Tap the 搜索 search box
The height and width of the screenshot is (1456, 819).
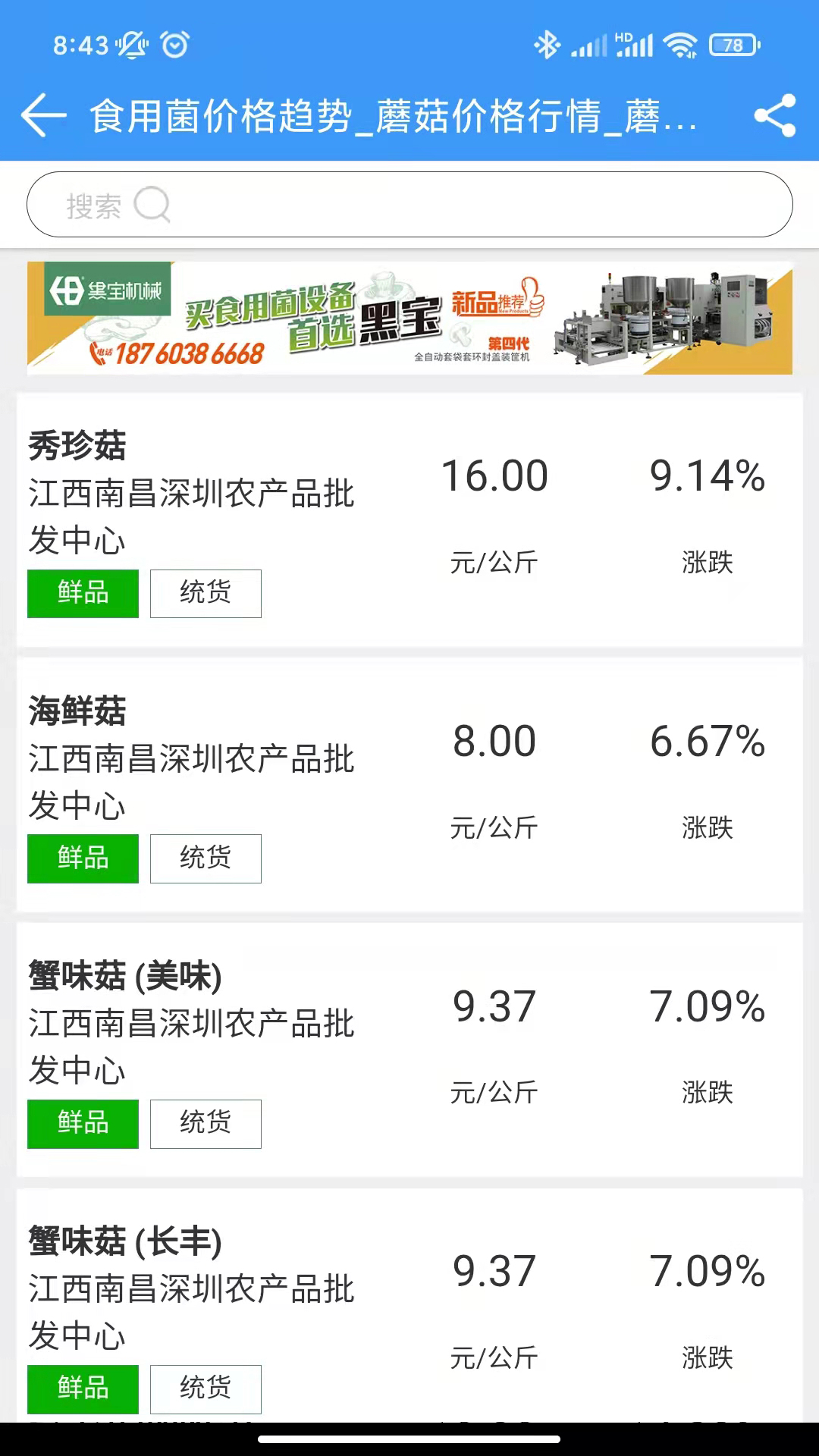click(x=409, y=205)
